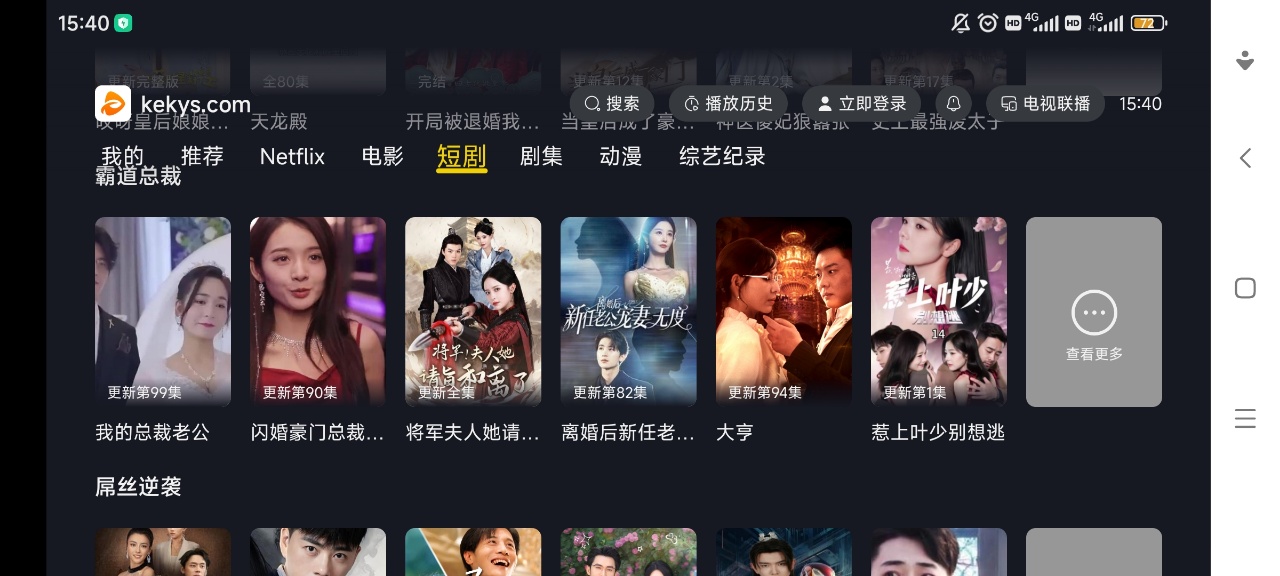
Task: Switch to the 剧集 tab
Action: tap(541, 156)
